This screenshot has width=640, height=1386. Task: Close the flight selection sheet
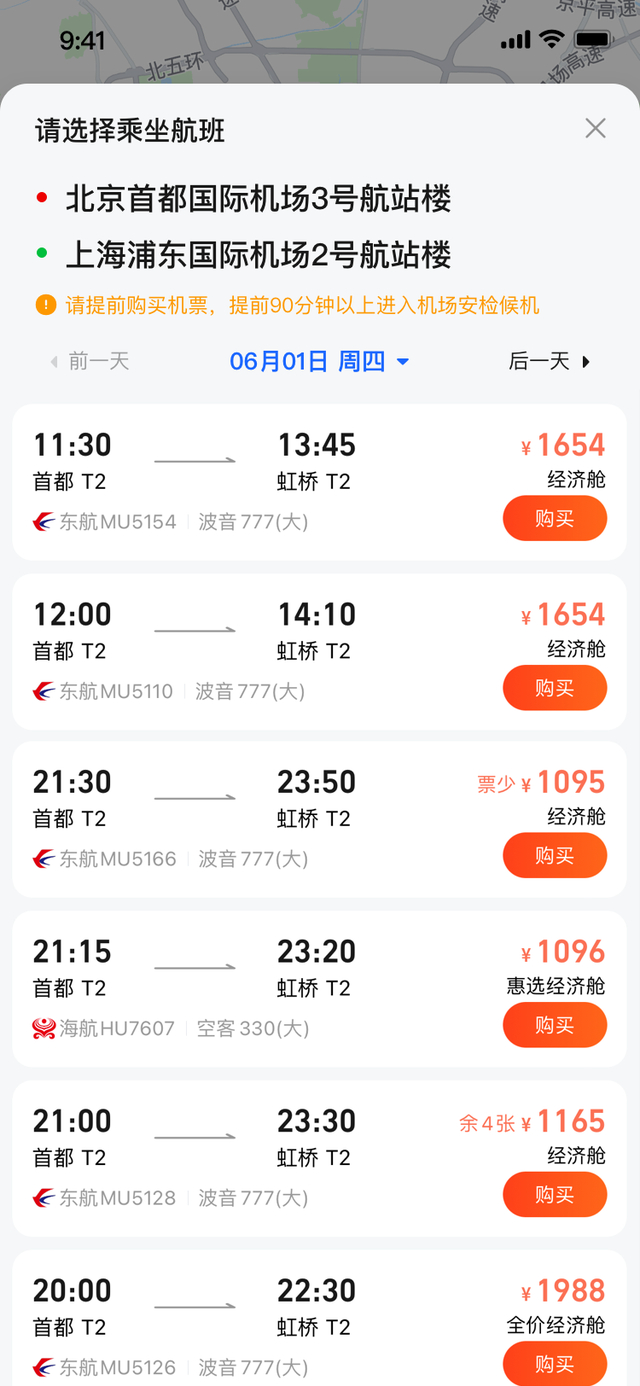595,128
